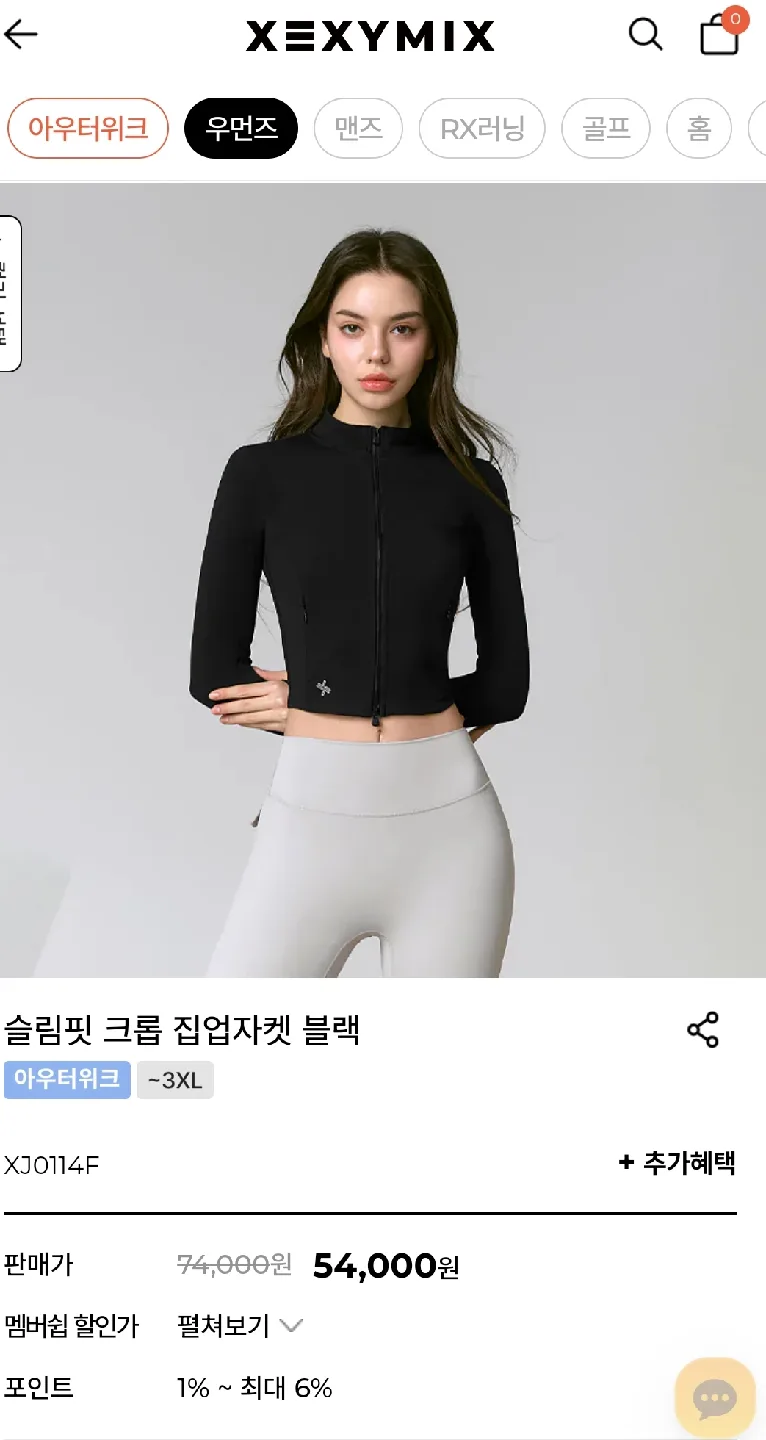Switch to the 골프 tab

click(x=606, y=128)
